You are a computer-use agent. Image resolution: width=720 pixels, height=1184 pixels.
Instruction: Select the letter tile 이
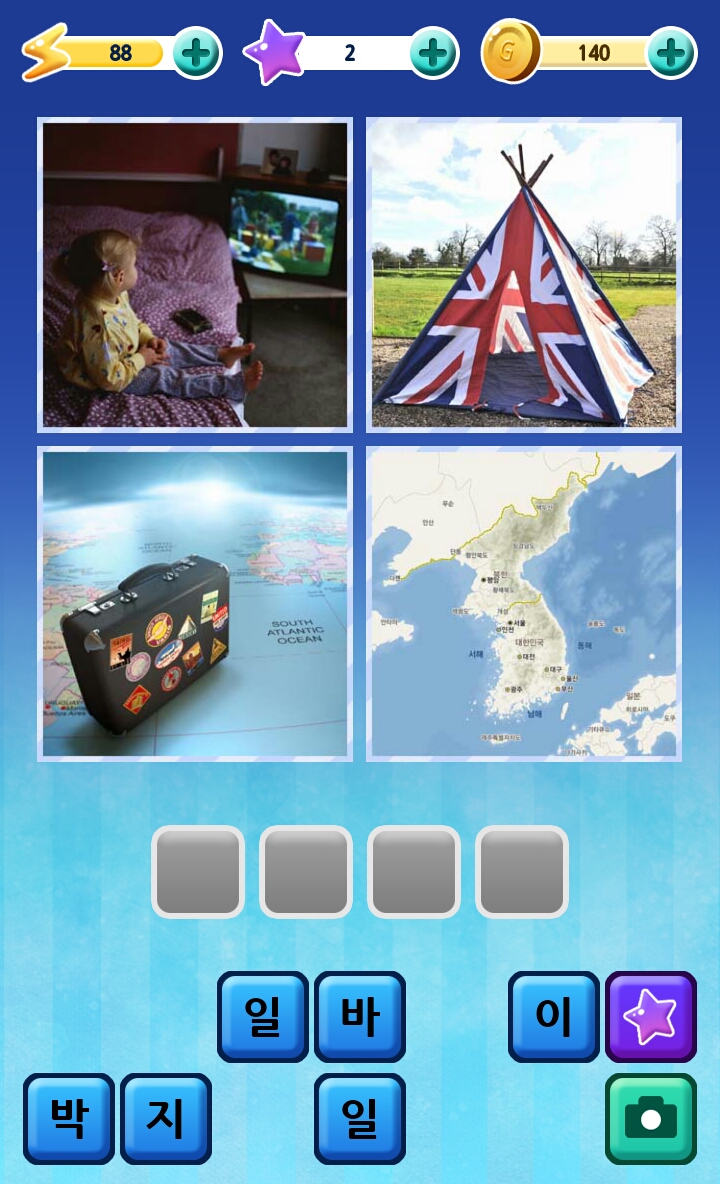(x=554, y=1016)
